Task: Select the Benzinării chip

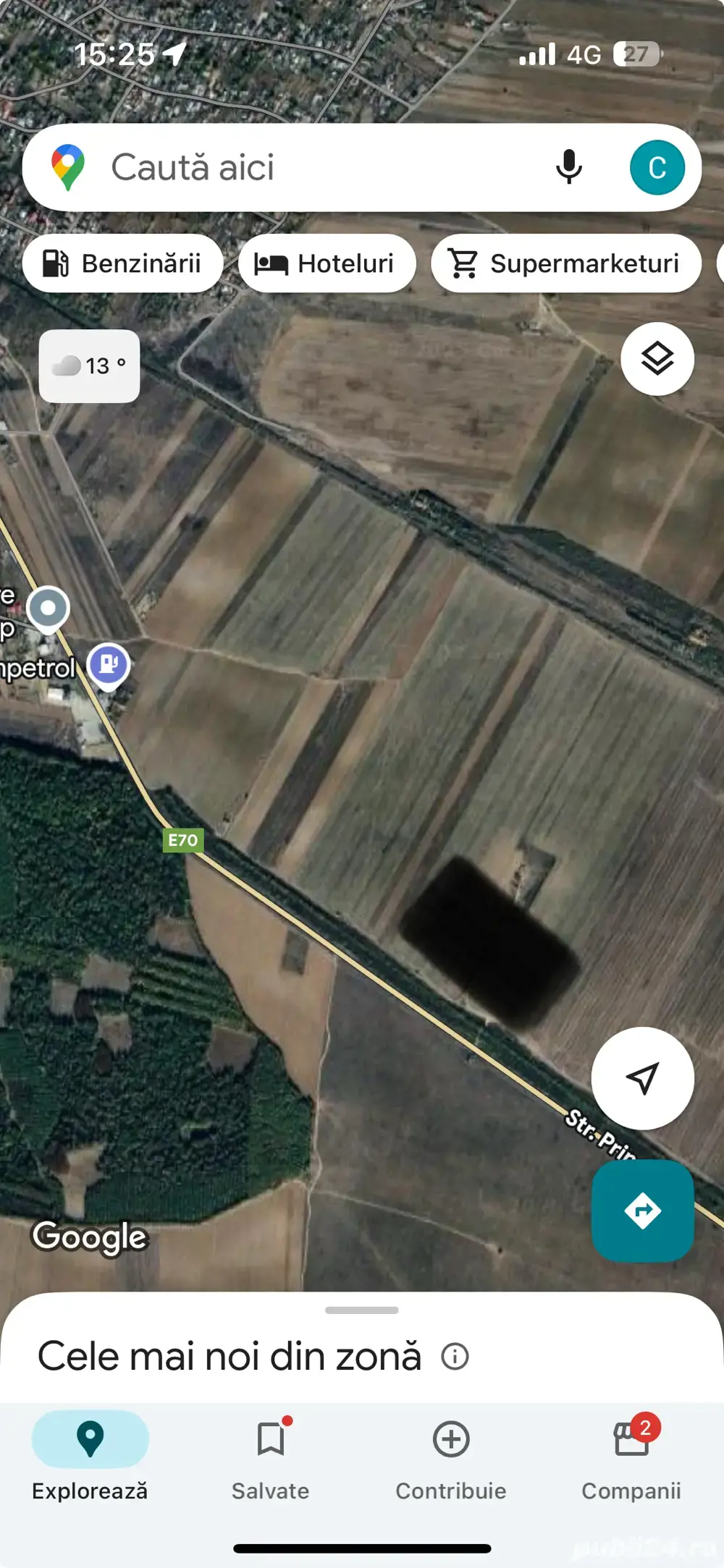Action: (122, 263)
